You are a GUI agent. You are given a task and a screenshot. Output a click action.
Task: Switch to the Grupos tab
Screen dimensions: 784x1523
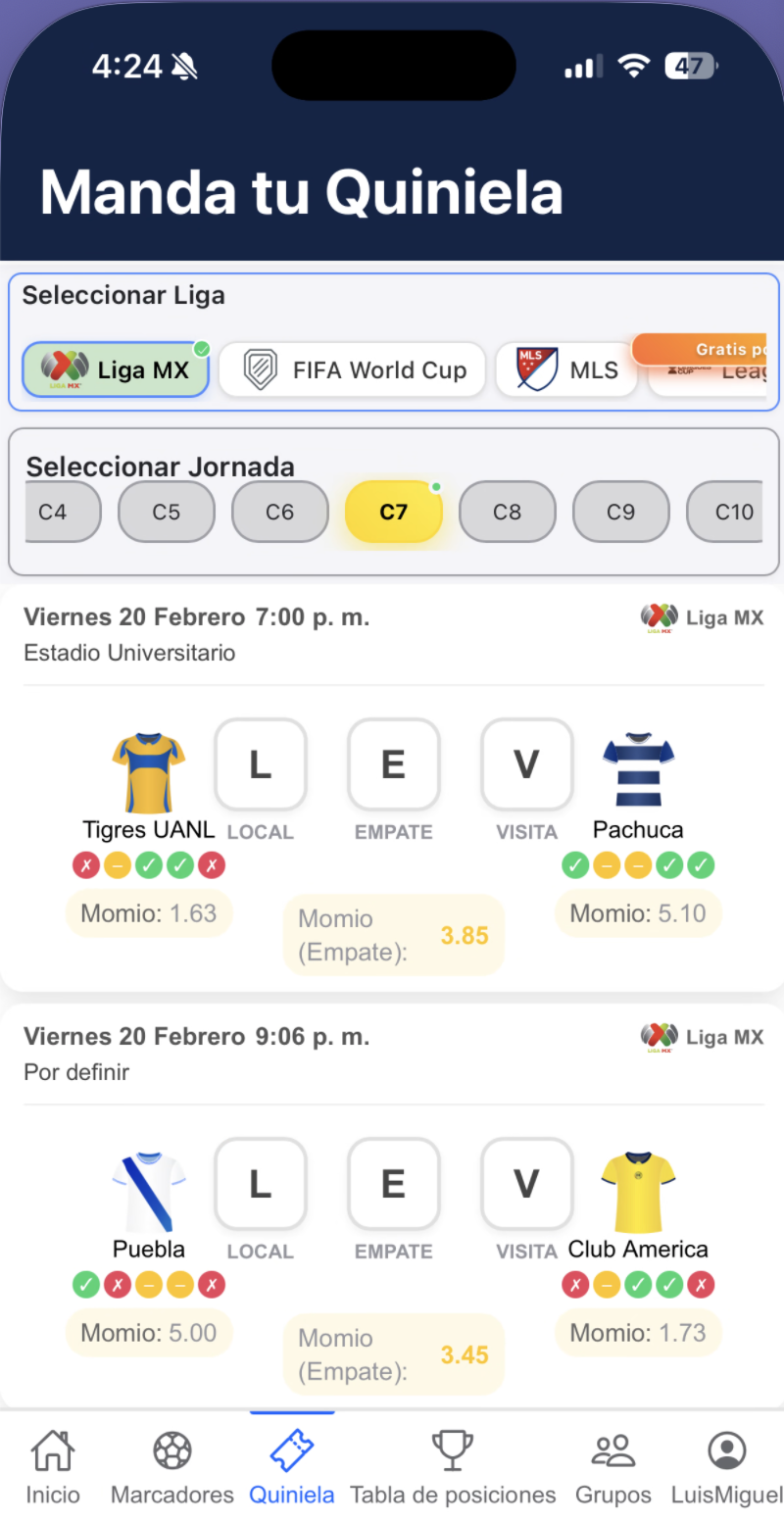(613, 1466)
